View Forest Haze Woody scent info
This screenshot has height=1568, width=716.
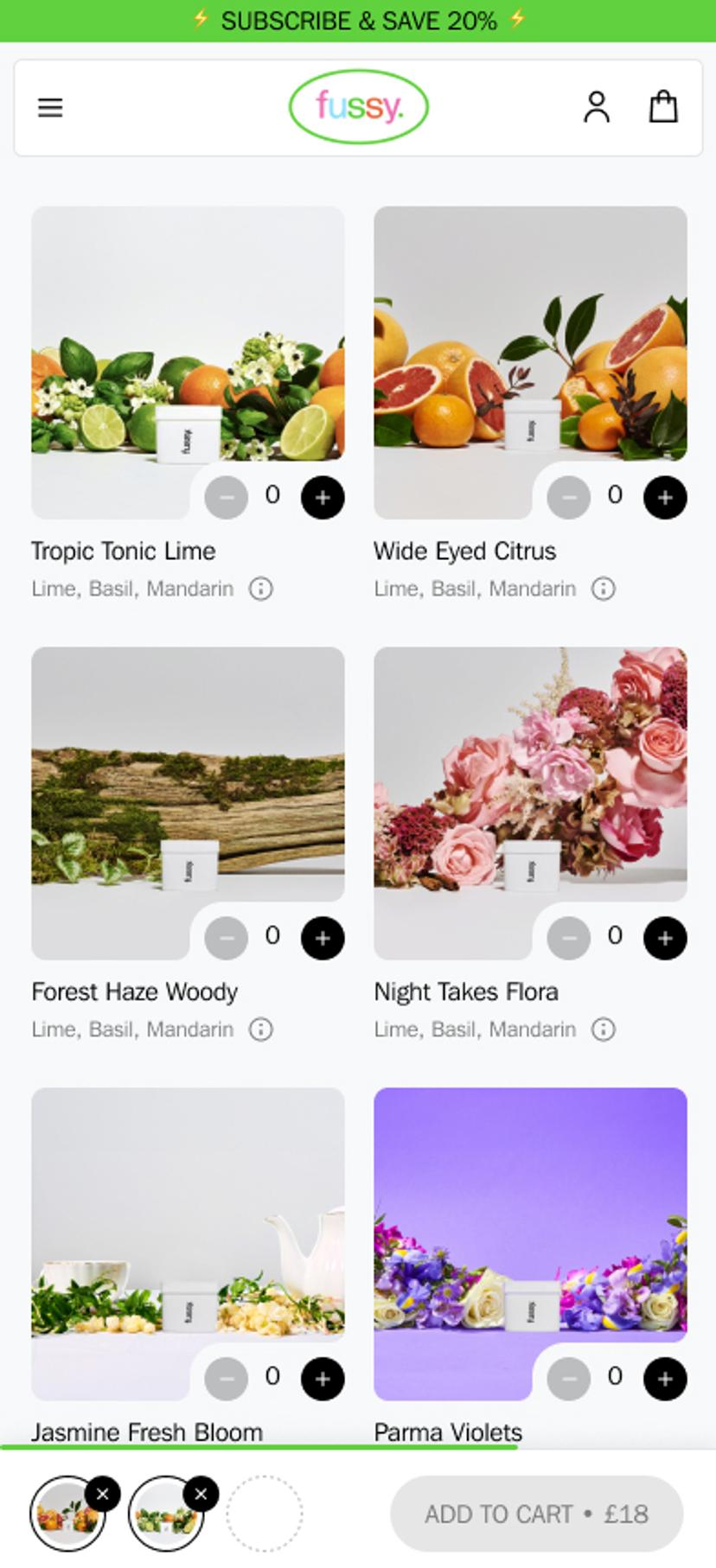[x=261, y=1030]
